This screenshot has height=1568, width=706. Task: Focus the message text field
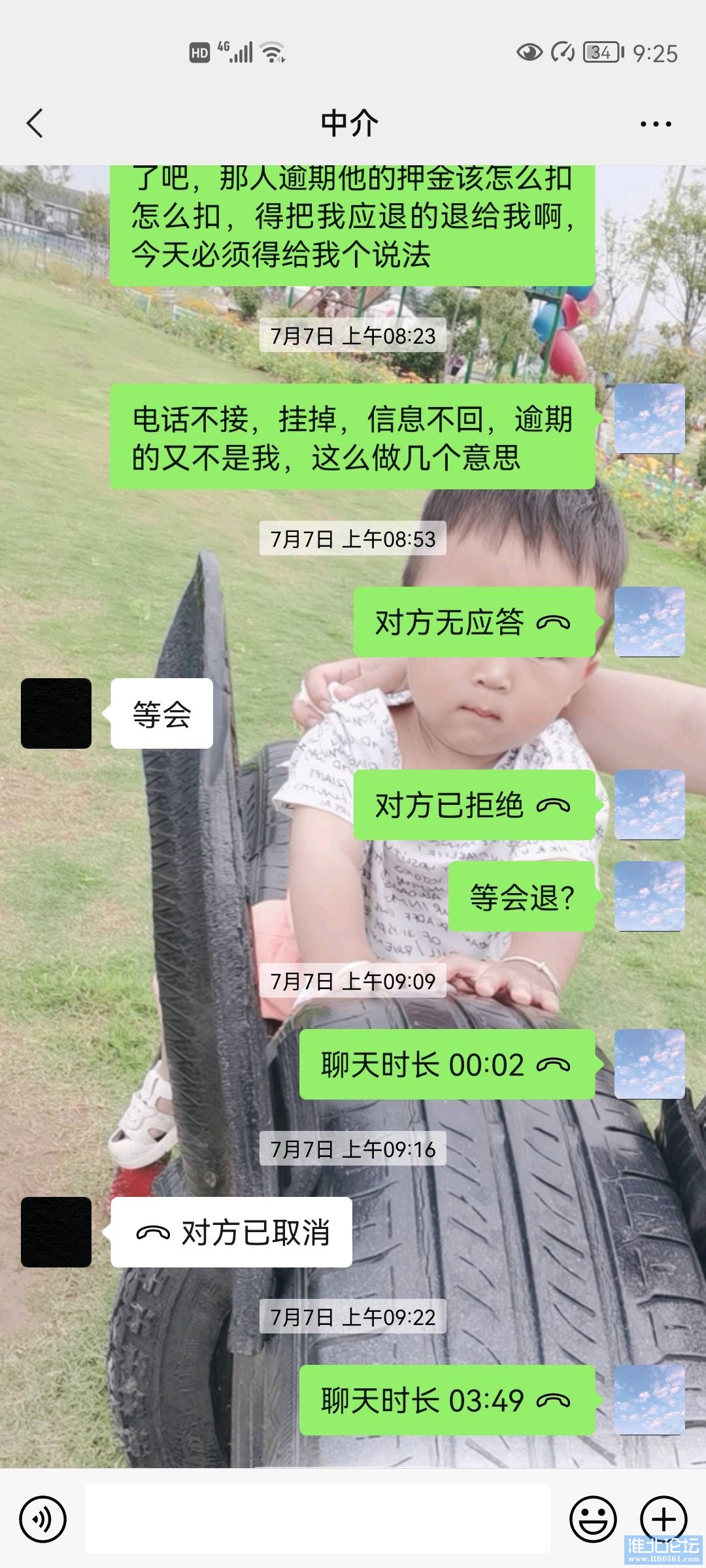pos(317,1519)
